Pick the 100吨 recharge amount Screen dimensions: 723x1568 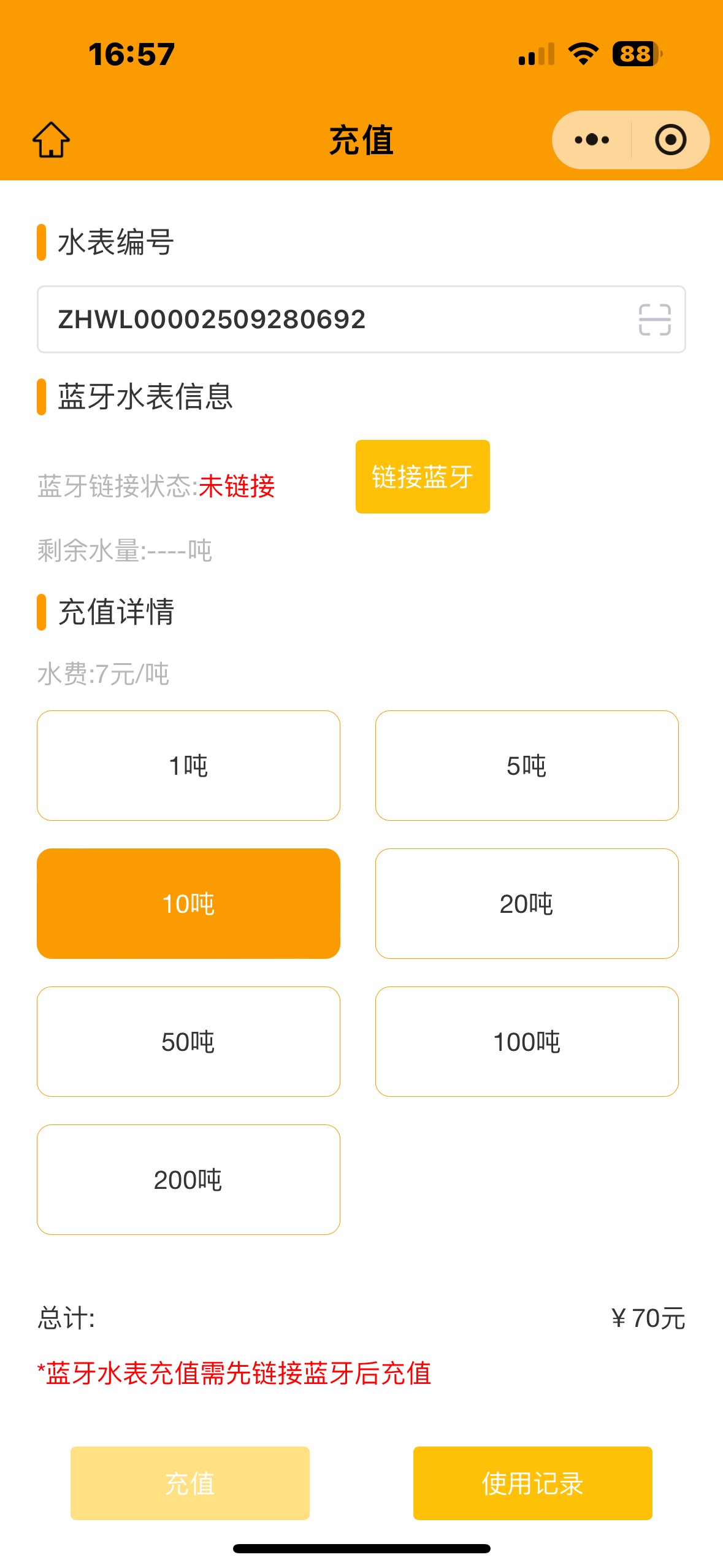click(527, 1042)
